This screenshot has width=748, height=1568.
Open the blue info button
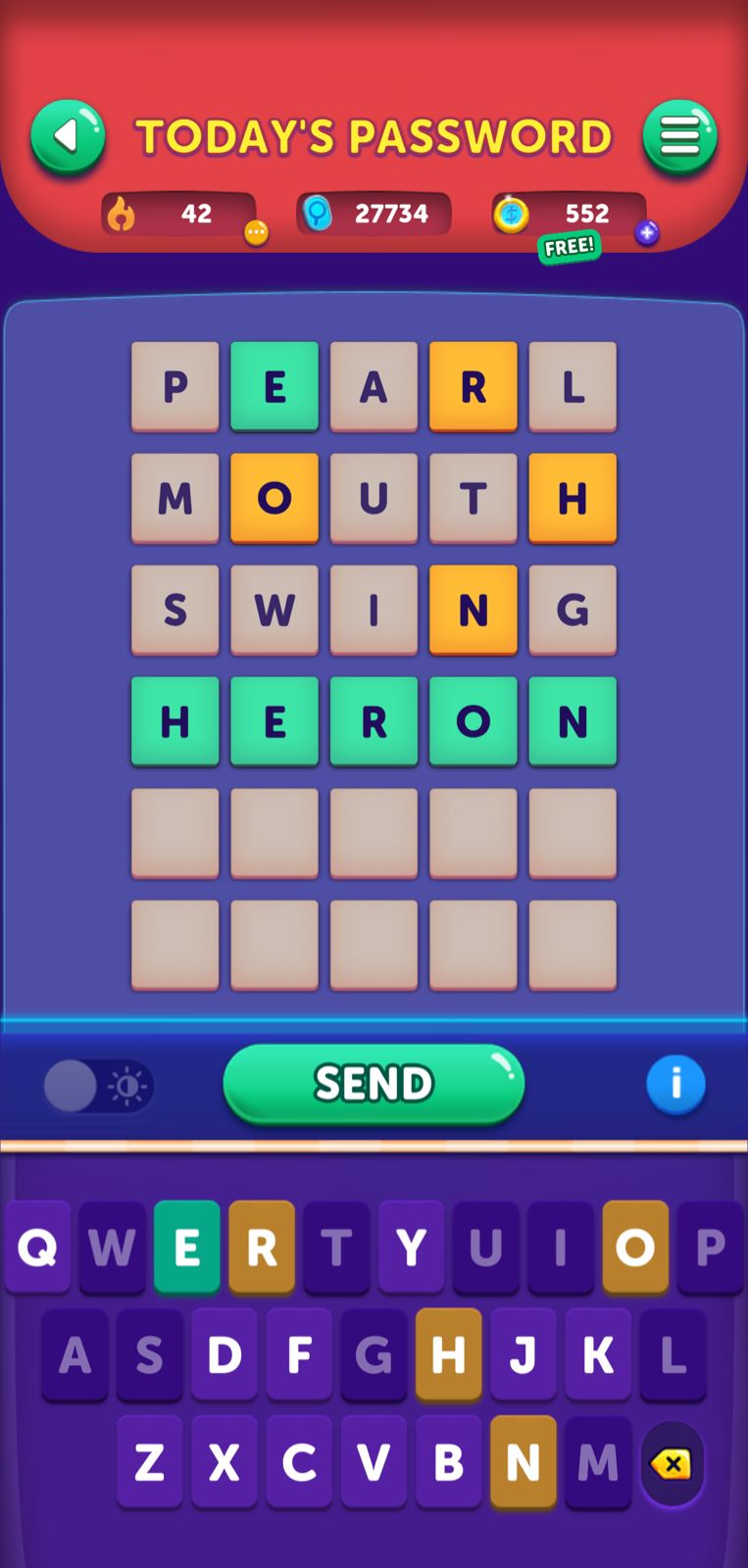[x=675, y=1084]
